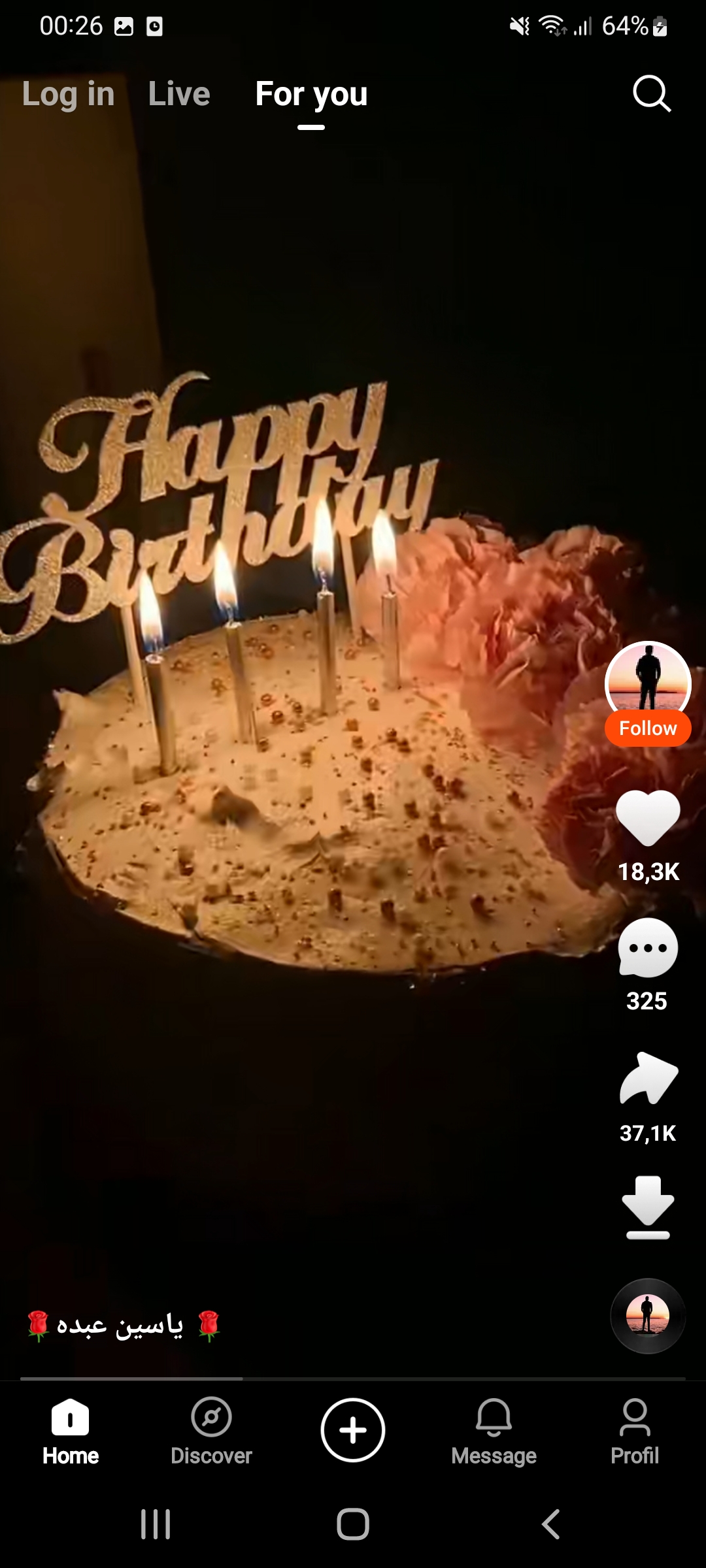Open the search magnifier icon
Screen dimensions: 706x1568
tap(652, 94)
